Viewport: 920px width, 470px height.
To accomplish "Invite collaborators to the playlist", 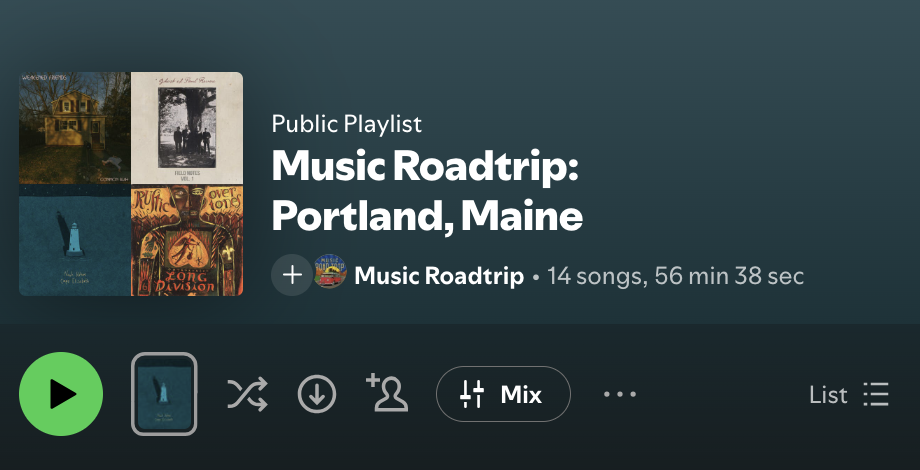I will 387,393.
